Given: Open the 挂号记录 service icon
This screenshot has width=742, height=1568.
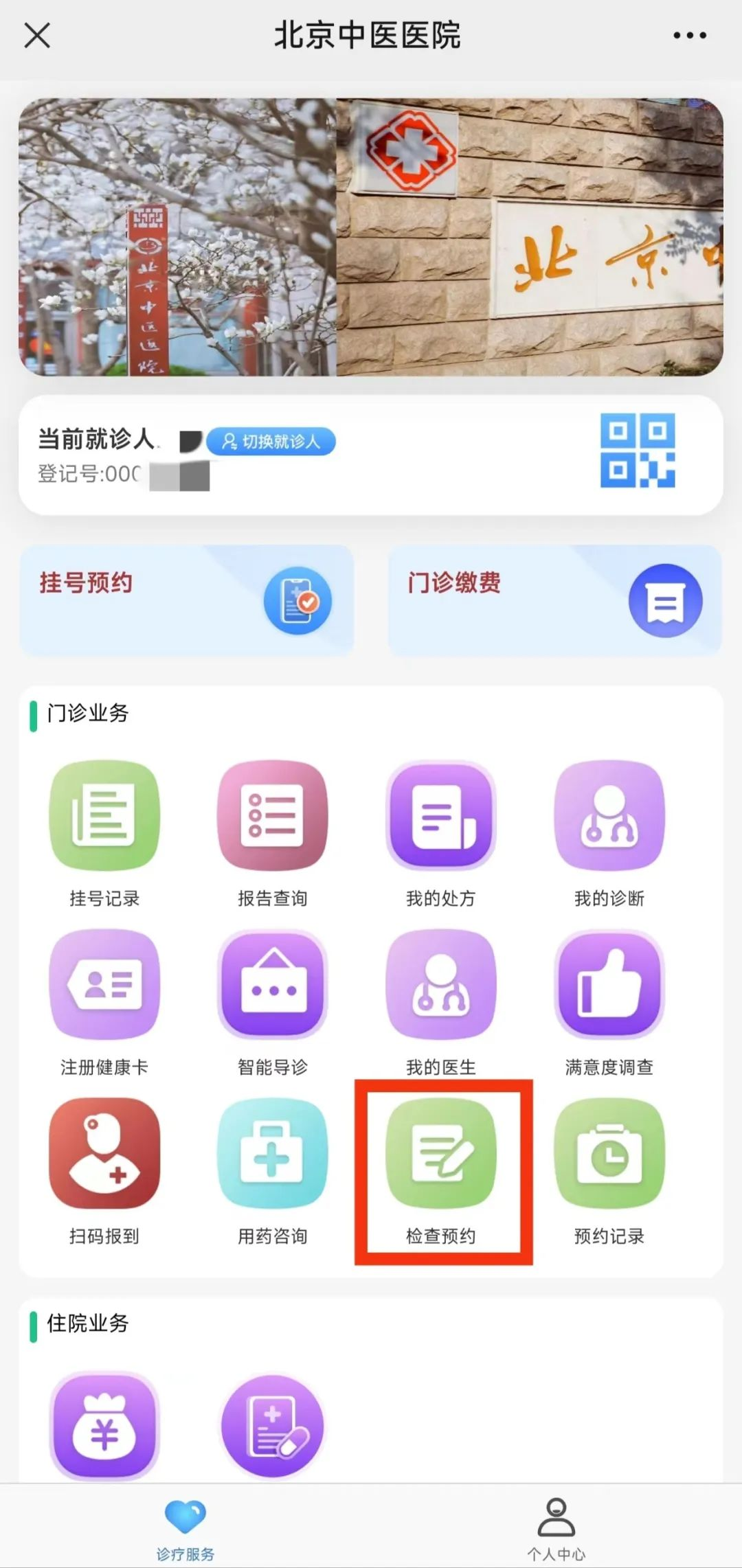Looking at the screenshot, I should (103, 817).
